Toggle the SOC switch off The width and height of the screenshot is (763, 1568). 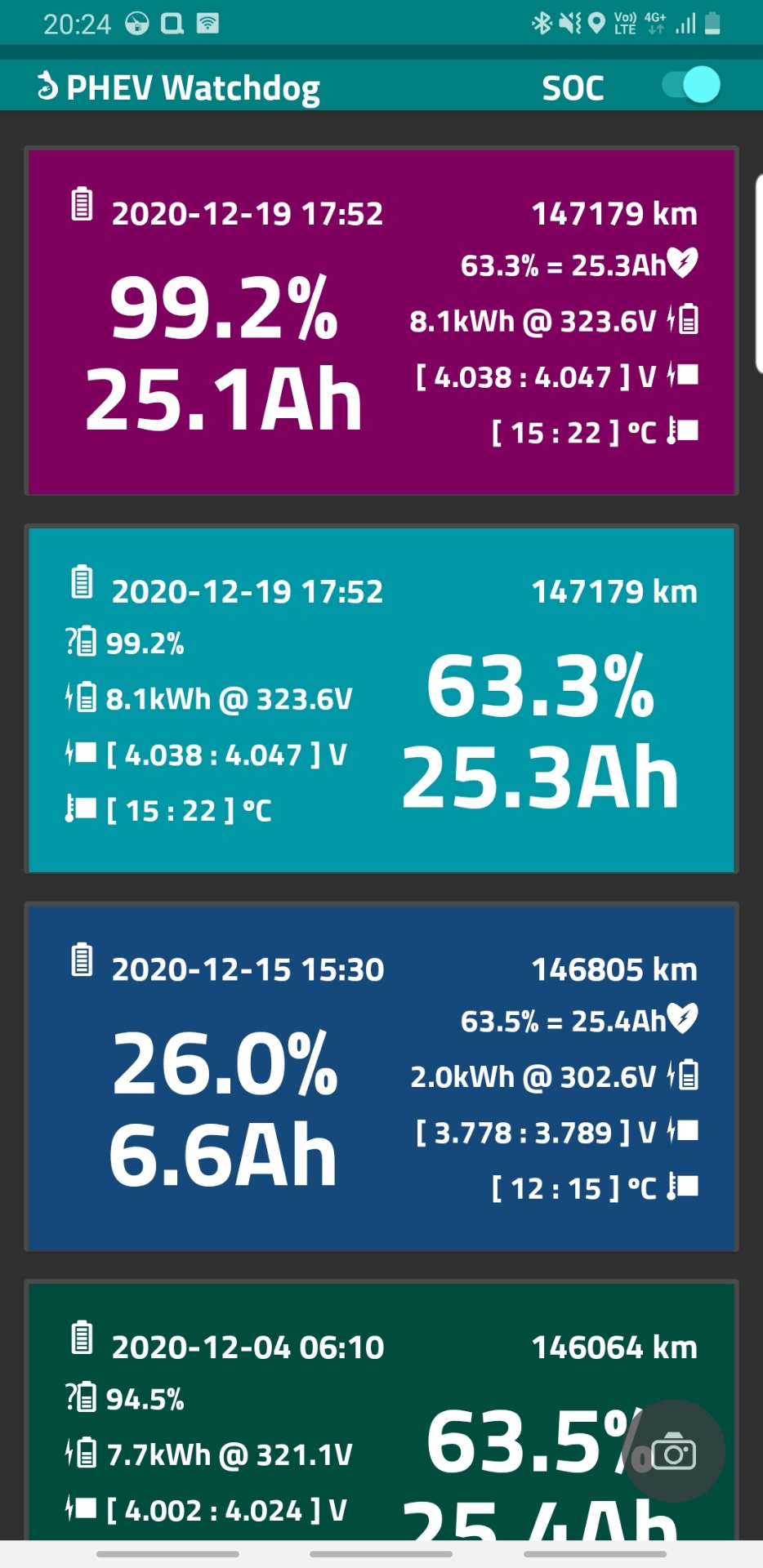[691, 85]
